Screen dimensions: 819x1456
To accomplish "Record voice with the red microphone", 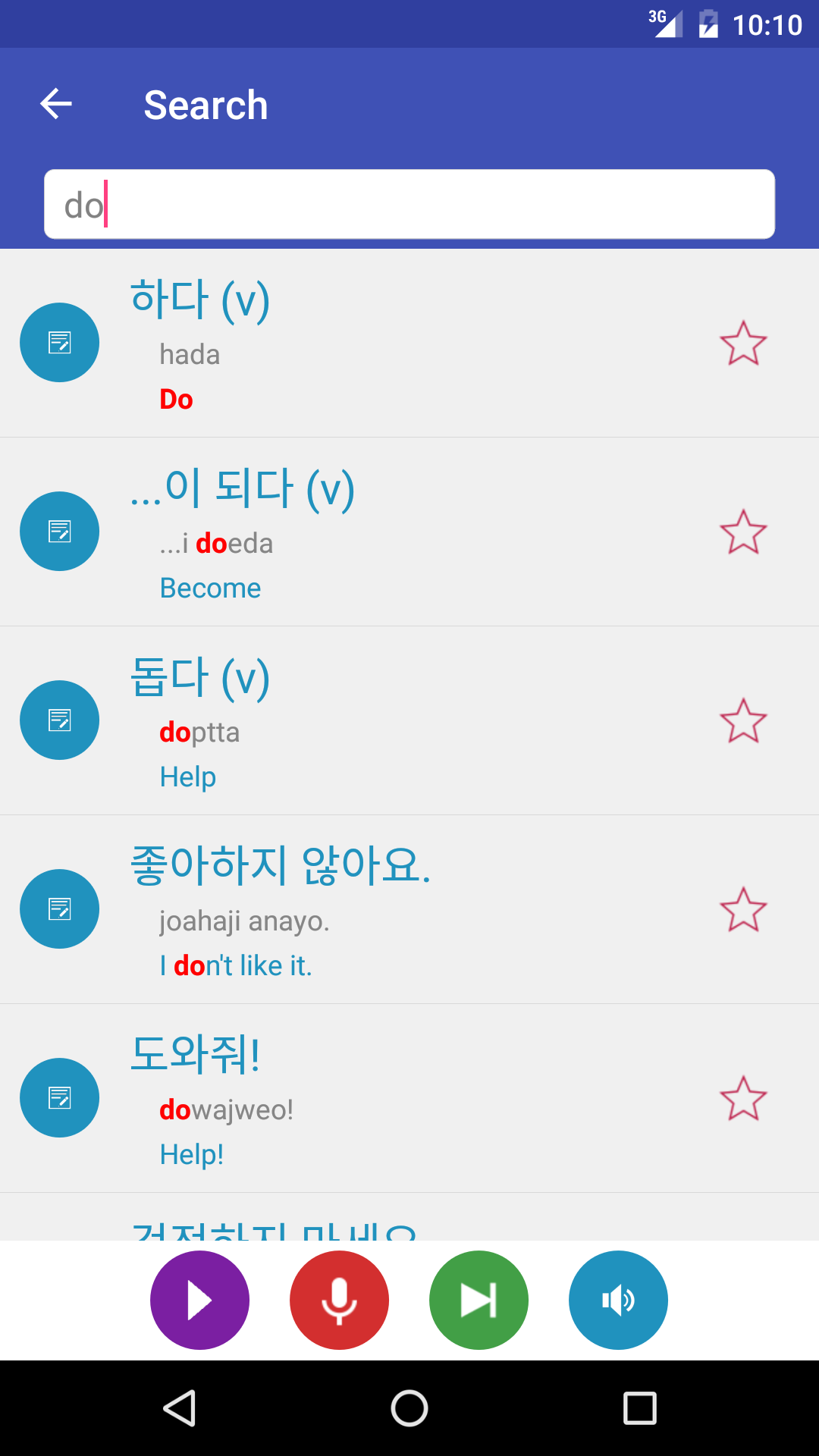I will [339, 1300].
